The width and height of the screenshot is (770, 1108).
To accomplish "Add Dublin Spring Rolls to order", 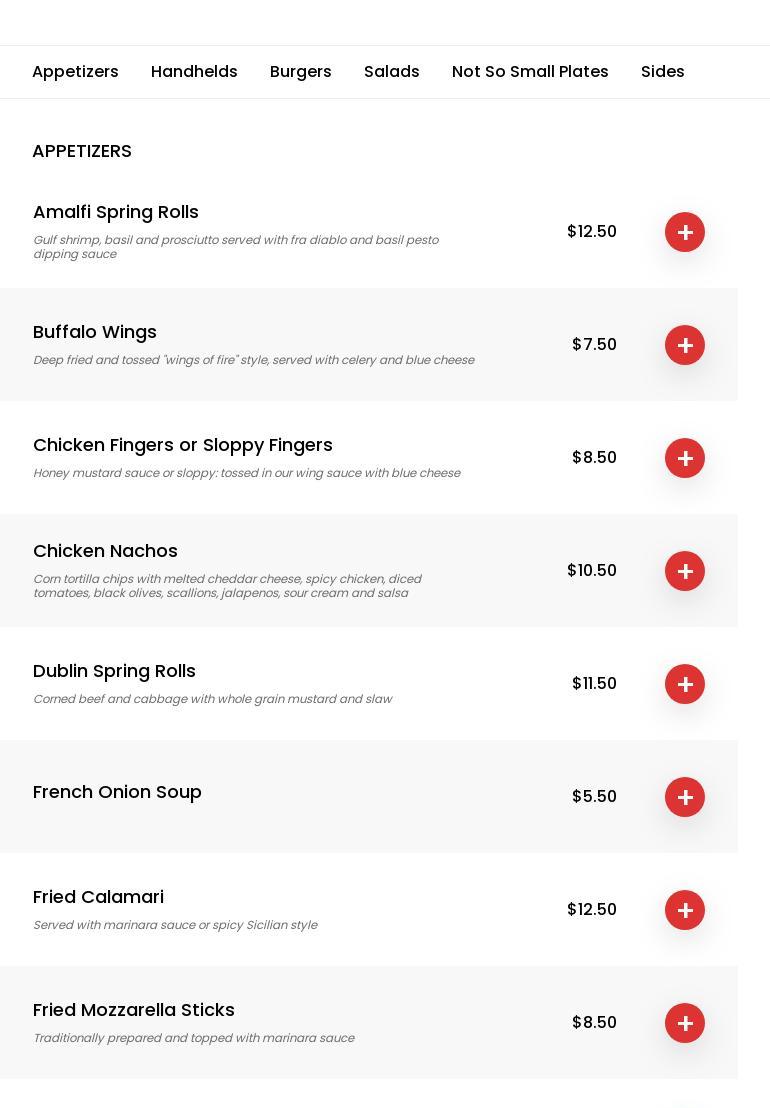I will (685, 684).
